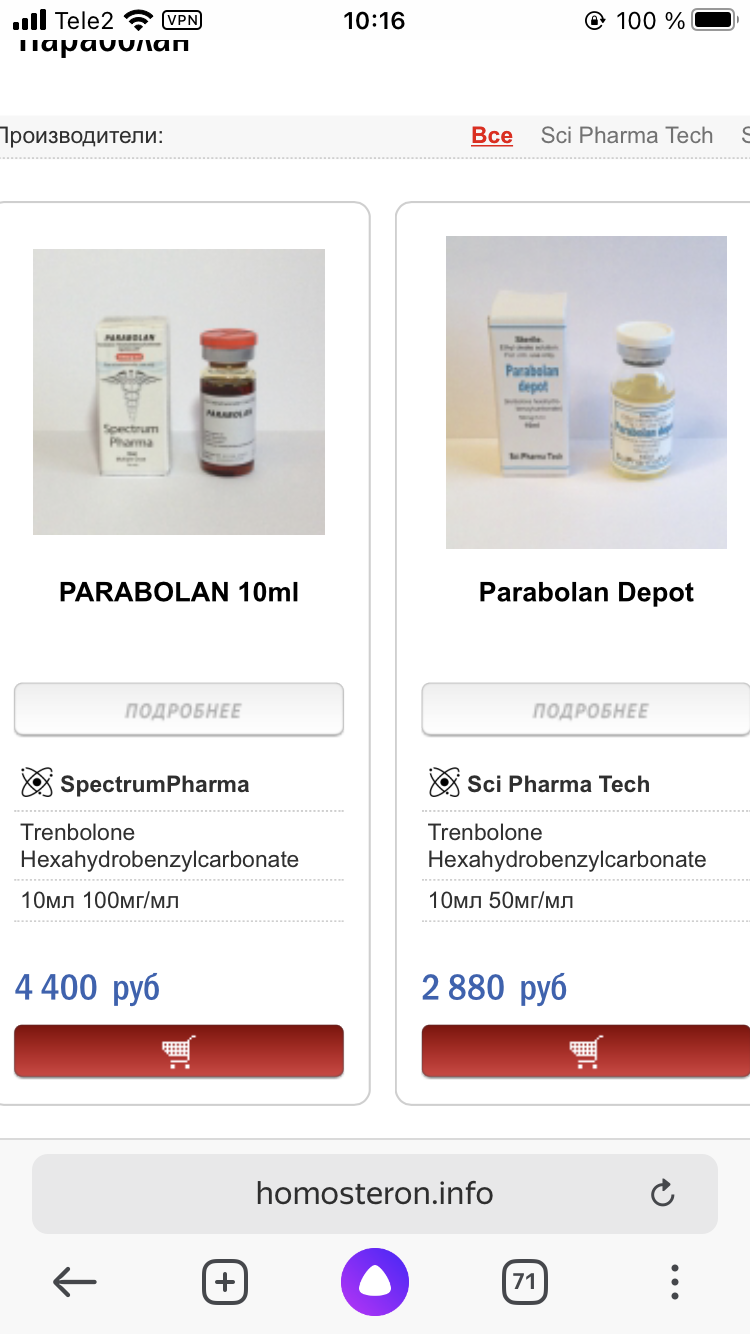
Task: Filter products by Sci Pharma Tech
Action: (x=626, y=135)
